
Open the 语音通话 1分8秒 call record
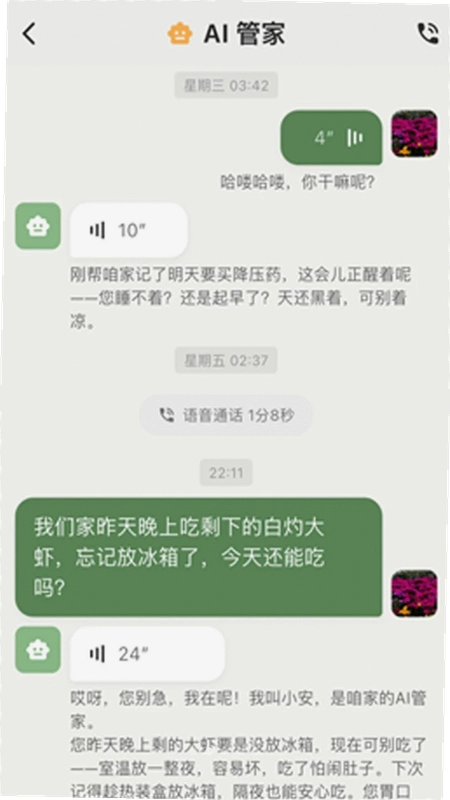[x=226, y=415]
